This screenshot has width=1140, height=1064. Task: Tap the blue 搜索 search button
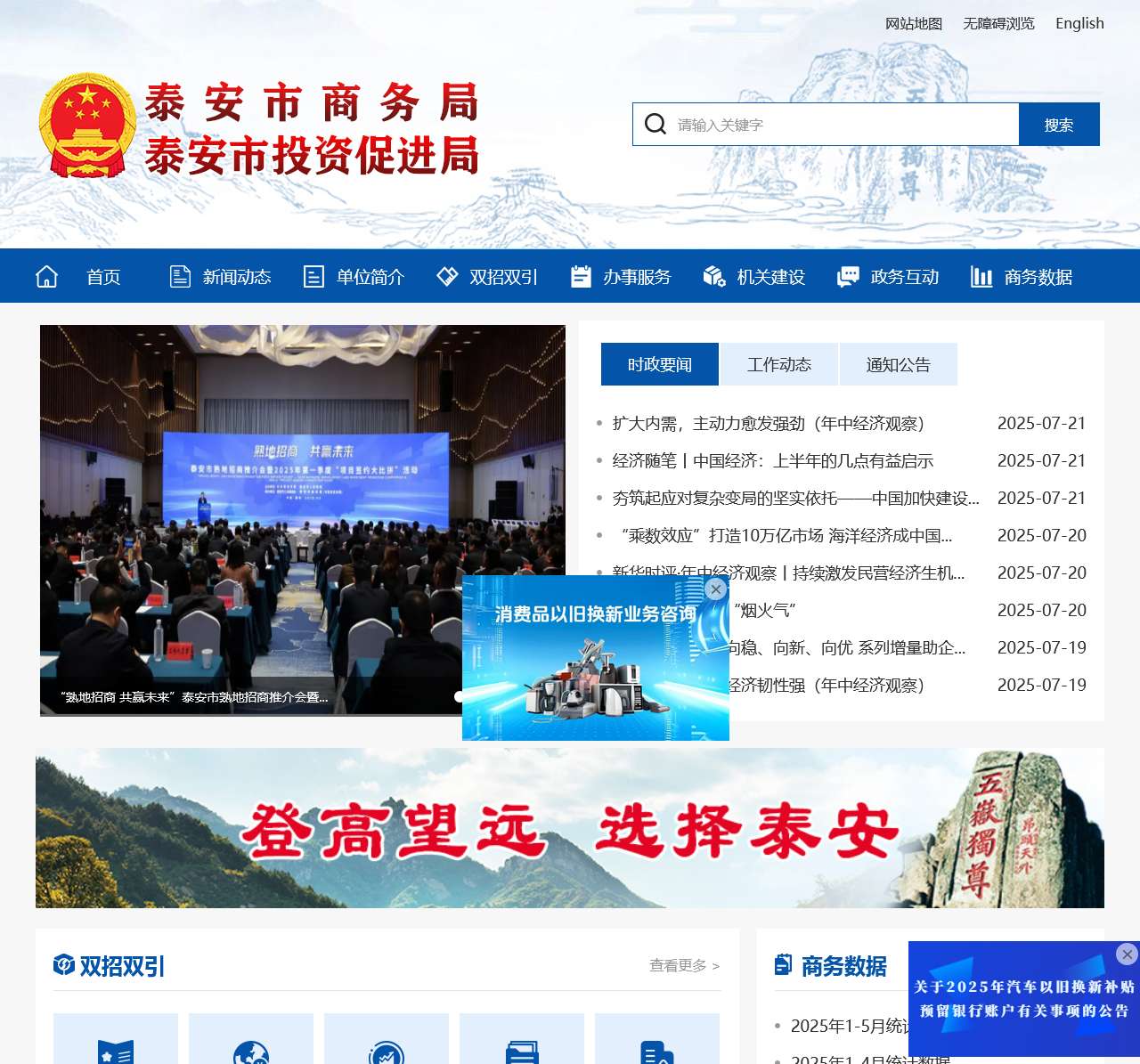[1059, 125]
